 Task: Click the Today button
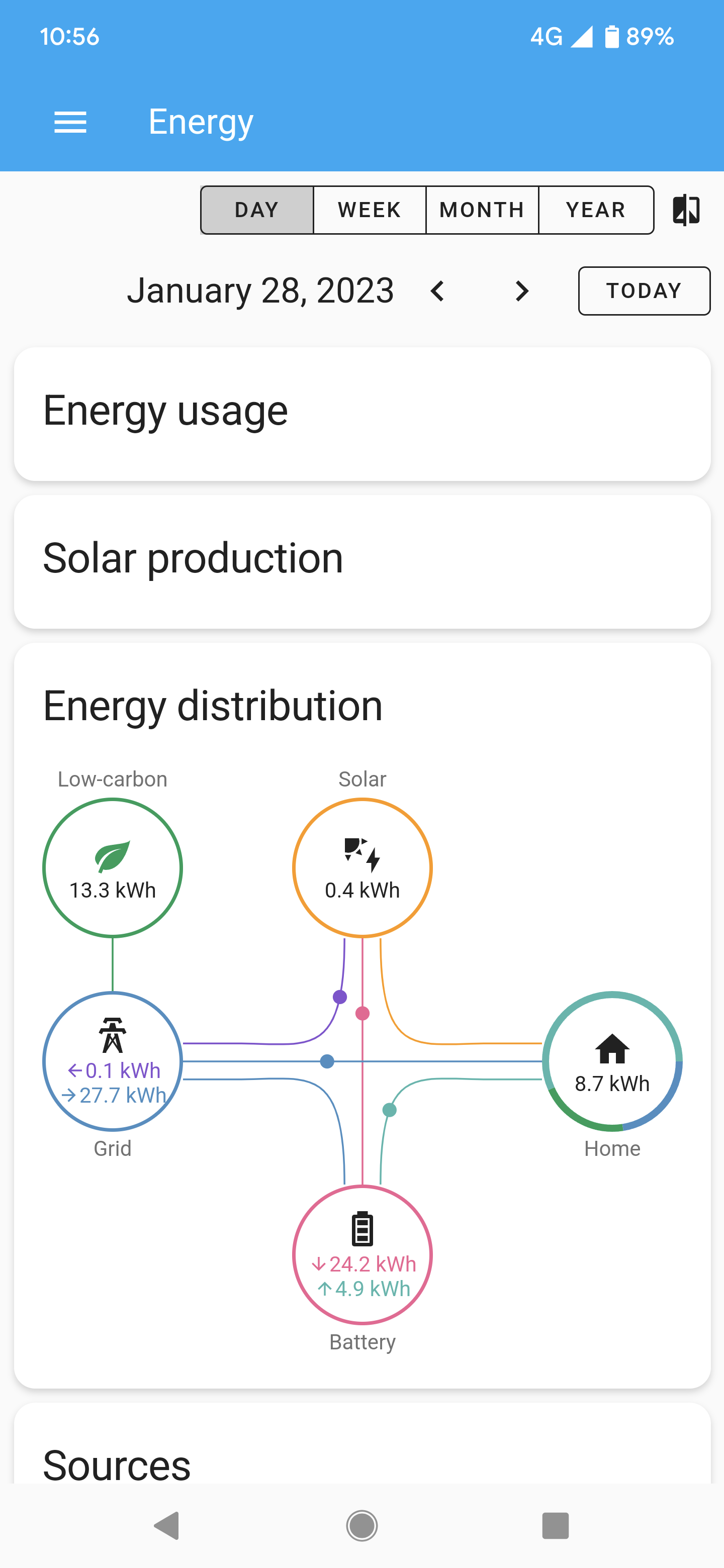point(643,291)
